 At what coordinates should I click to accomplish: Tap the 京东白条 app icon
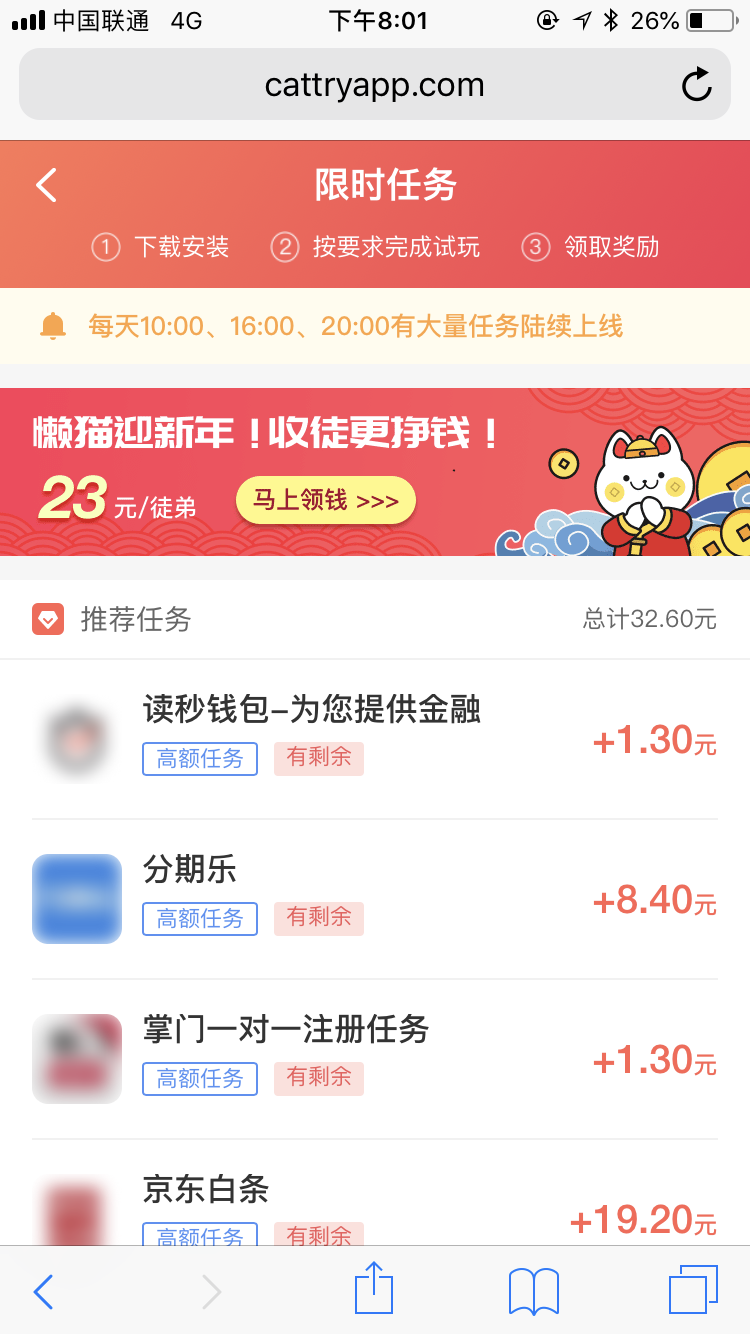pos(76,1215)
